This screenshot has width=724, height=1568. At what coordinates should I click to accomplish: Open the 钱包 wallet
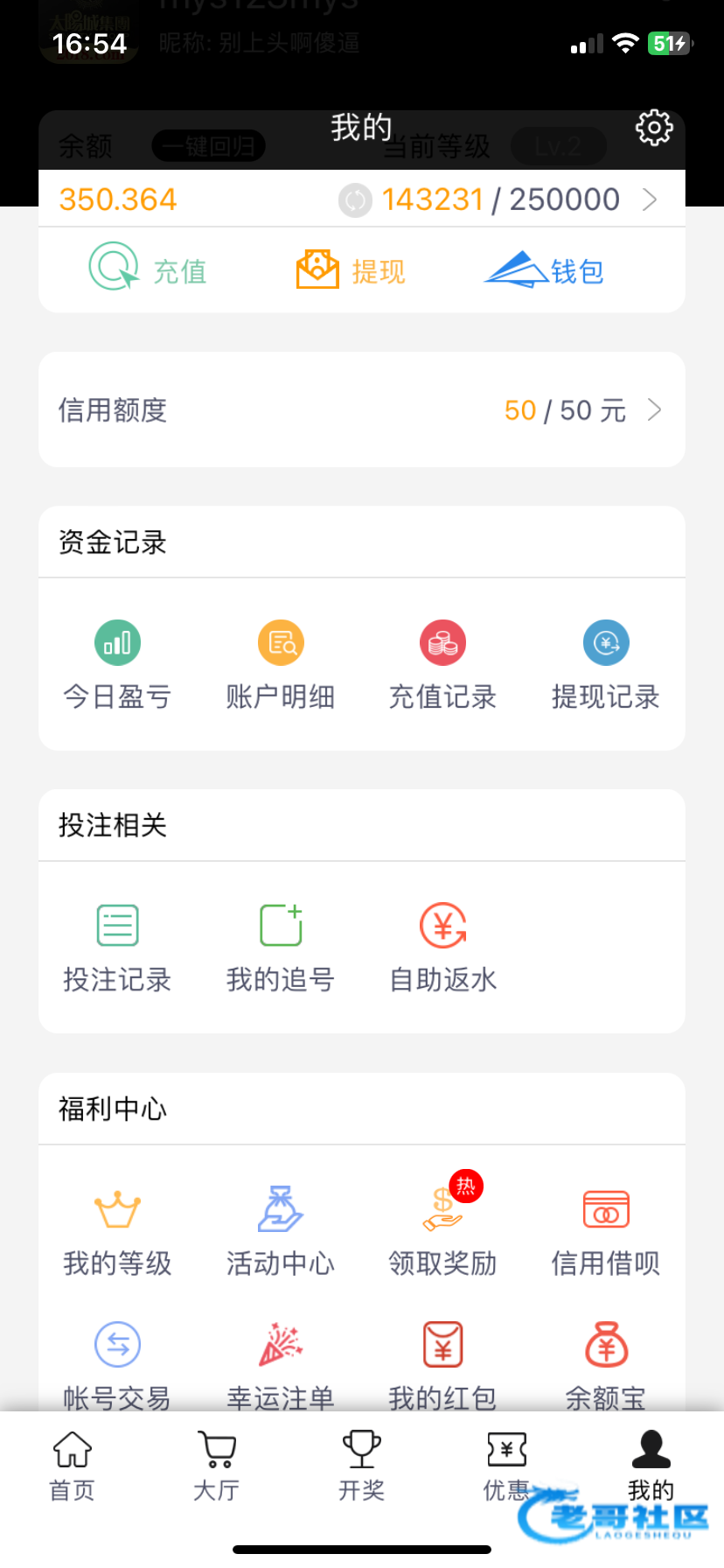544,269
